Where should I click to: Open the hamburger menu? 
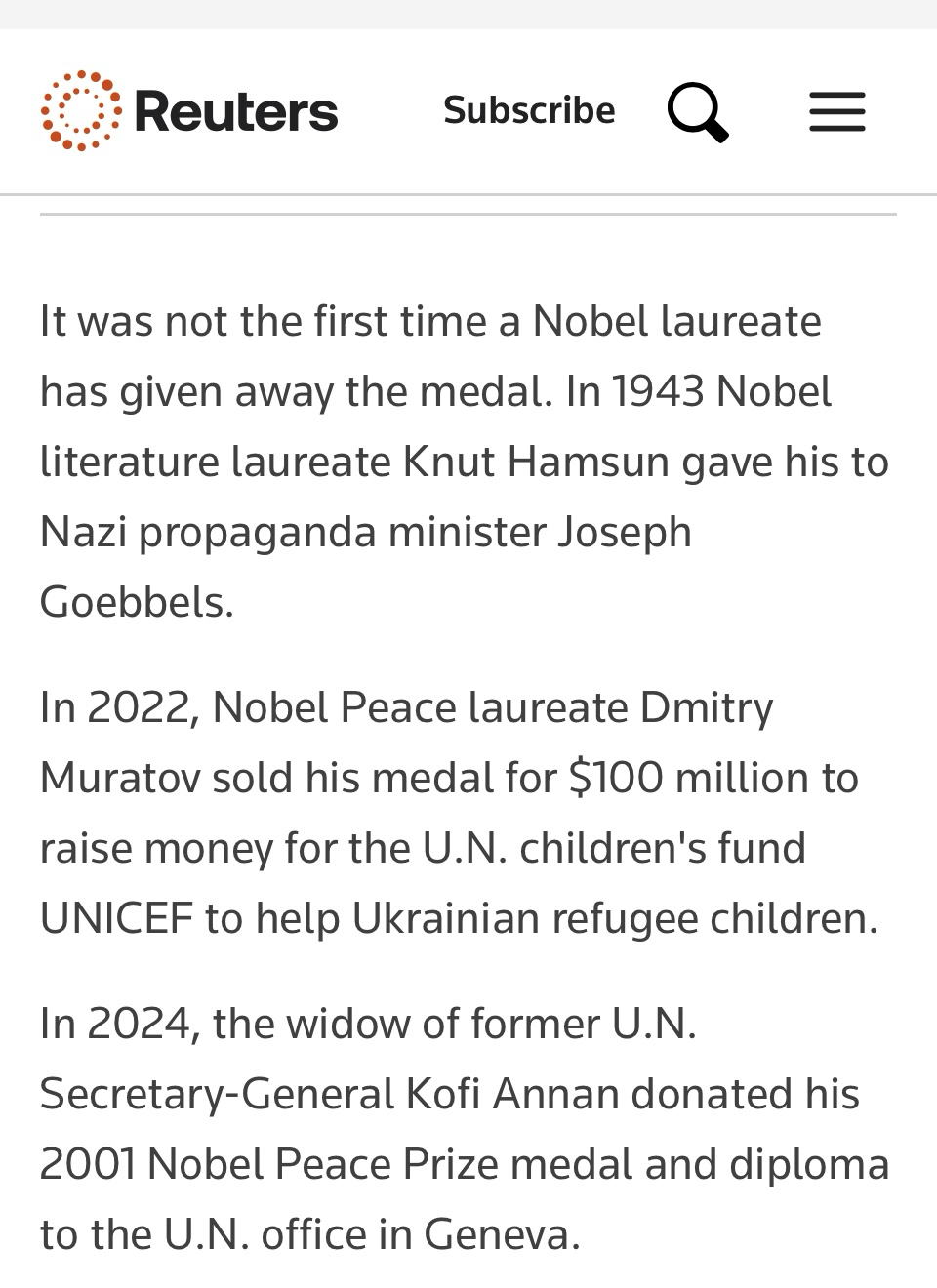point(836,111)
